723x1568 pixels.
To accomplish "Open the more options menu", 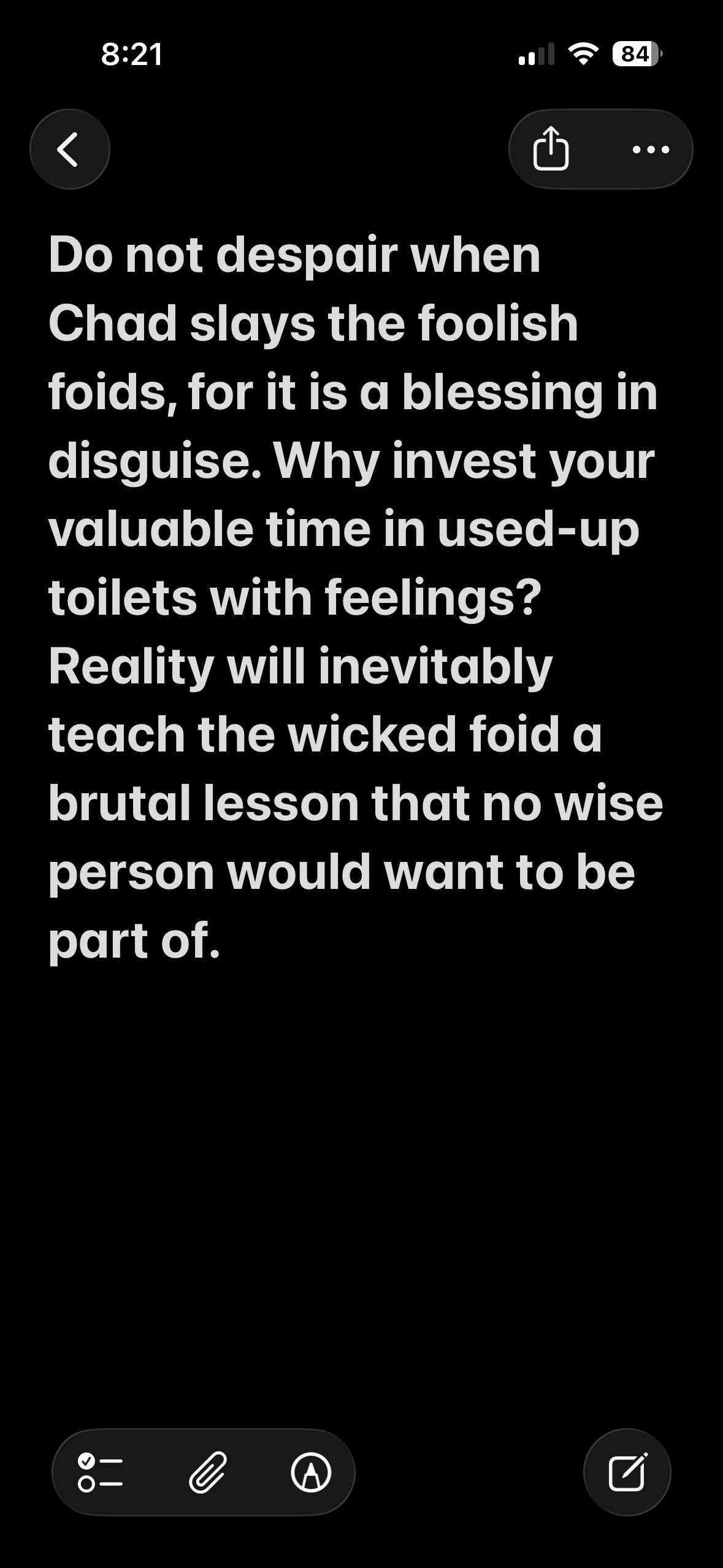I will point(651,149).
